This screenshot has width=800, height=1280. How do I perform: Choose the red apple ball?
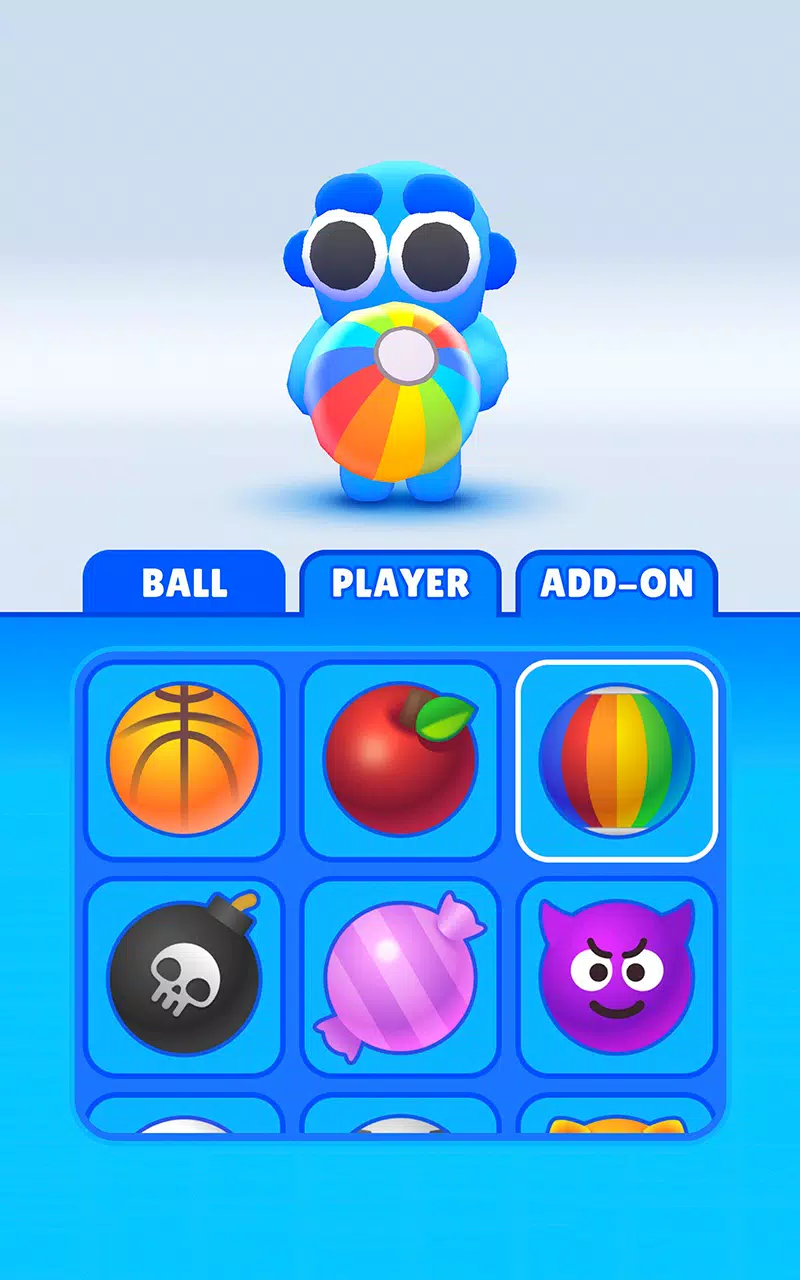coord(400,760)
